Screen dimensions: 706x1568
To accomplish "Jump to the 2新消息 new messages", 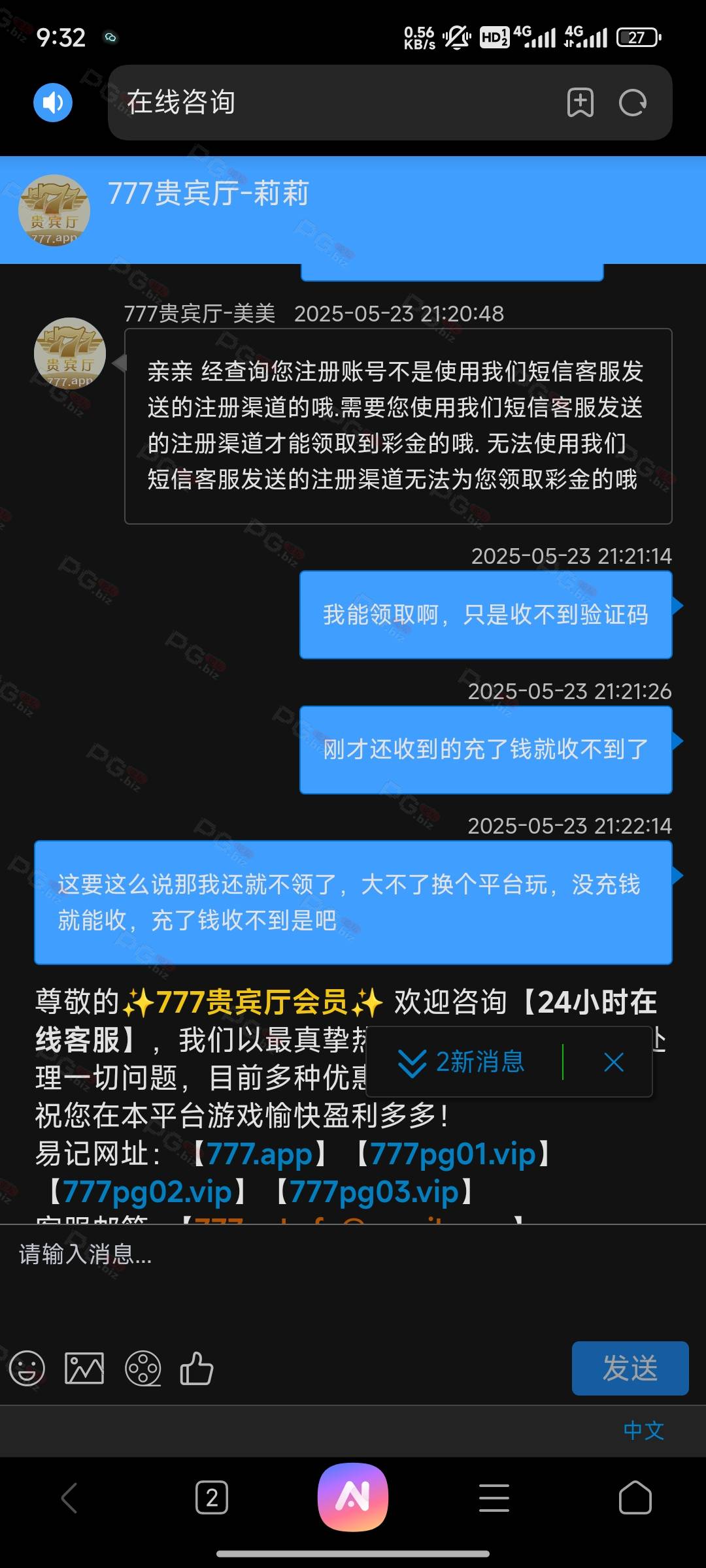I will pos(462,1062).
